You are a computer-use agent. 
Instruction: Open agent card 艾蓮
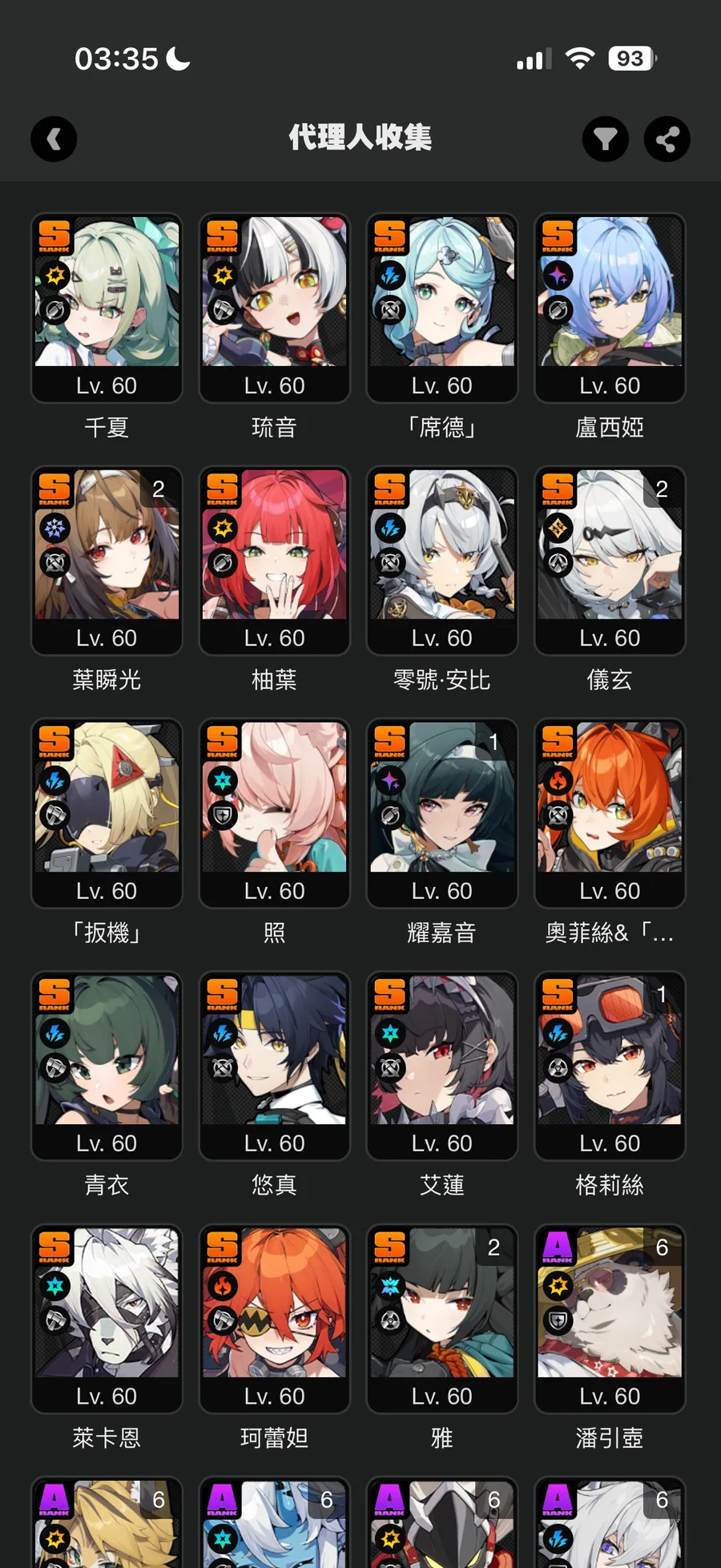point(441,1065)
